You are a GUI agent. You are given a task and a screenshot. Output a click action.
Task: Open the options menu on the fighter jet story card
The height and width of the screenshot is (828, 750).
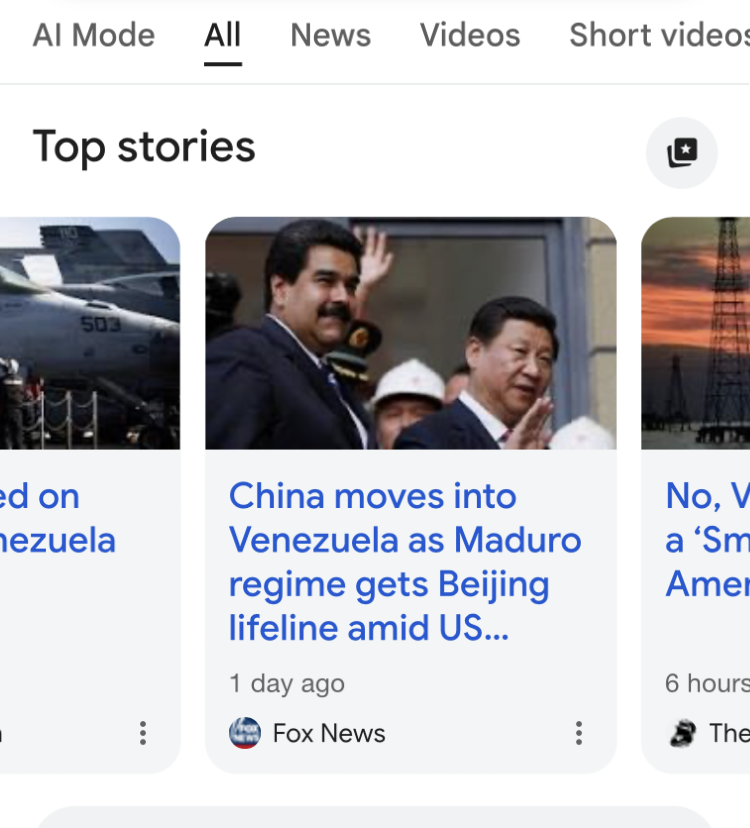pos(143,733)
